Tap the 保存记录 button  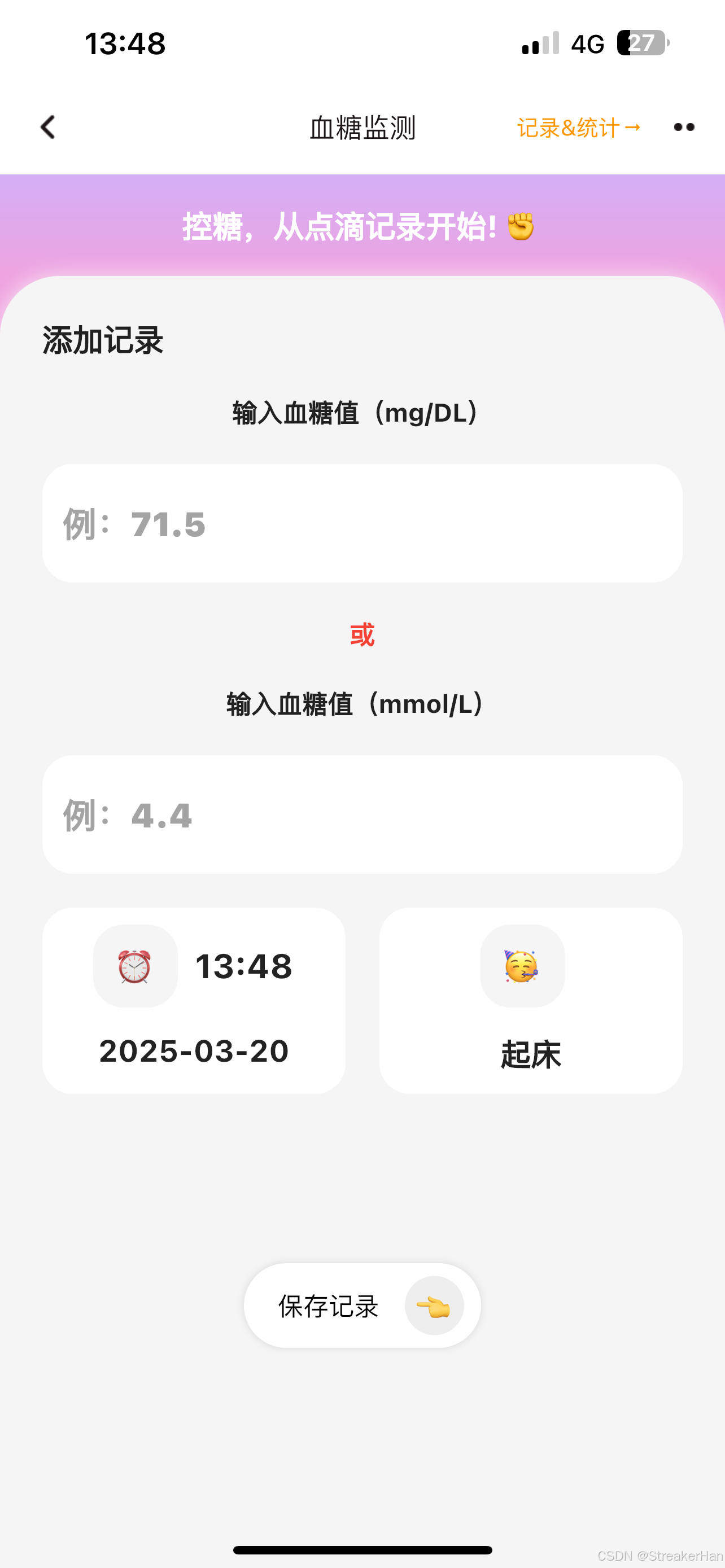(362, 1306)
